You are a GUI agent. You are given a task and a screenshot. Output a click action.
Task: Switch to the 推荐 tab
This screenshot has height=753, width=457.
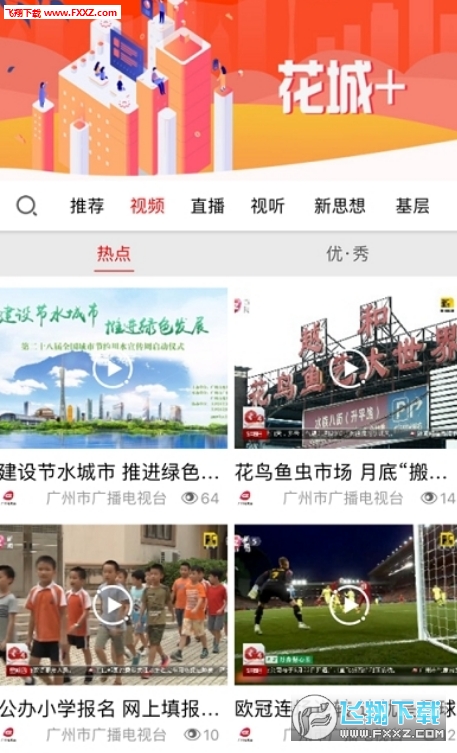pos(87,206)
